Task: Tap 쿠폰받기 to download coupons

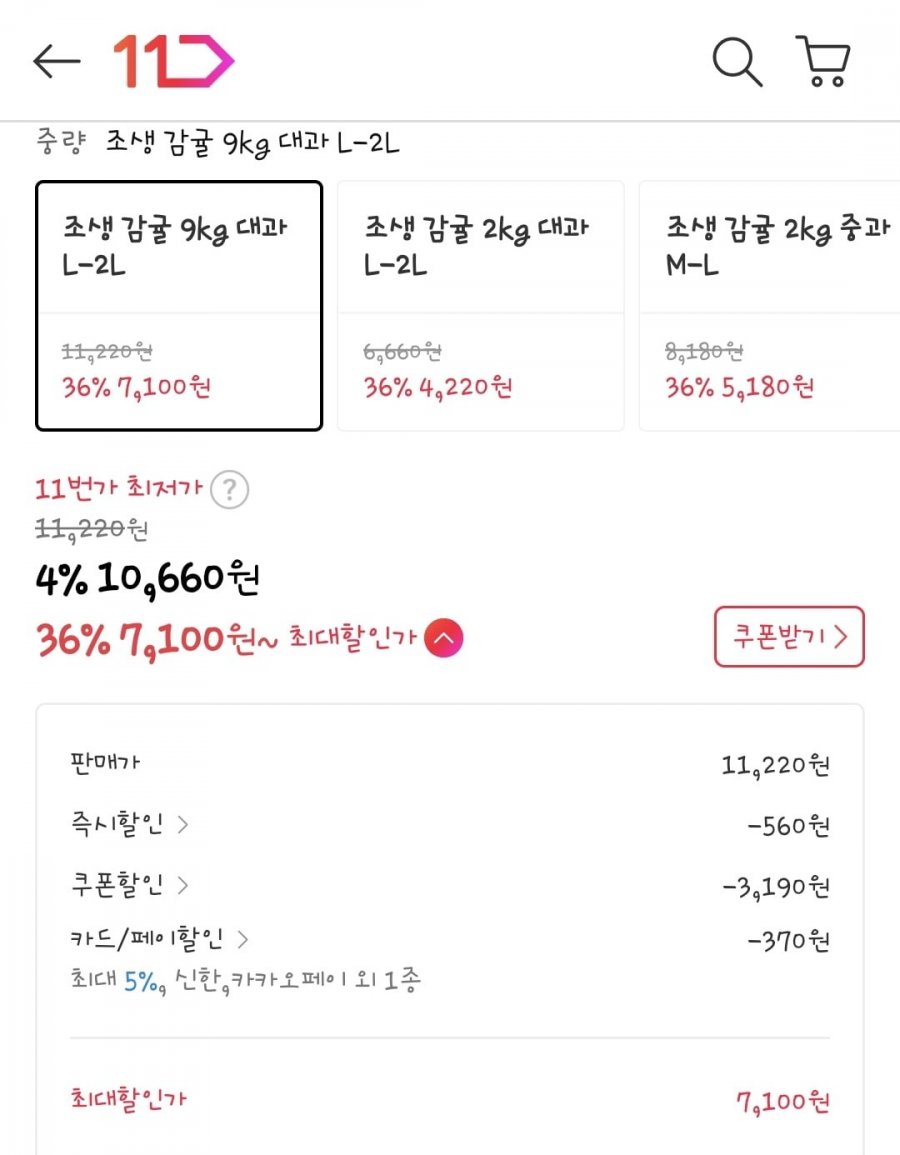Action: [788, 637]
